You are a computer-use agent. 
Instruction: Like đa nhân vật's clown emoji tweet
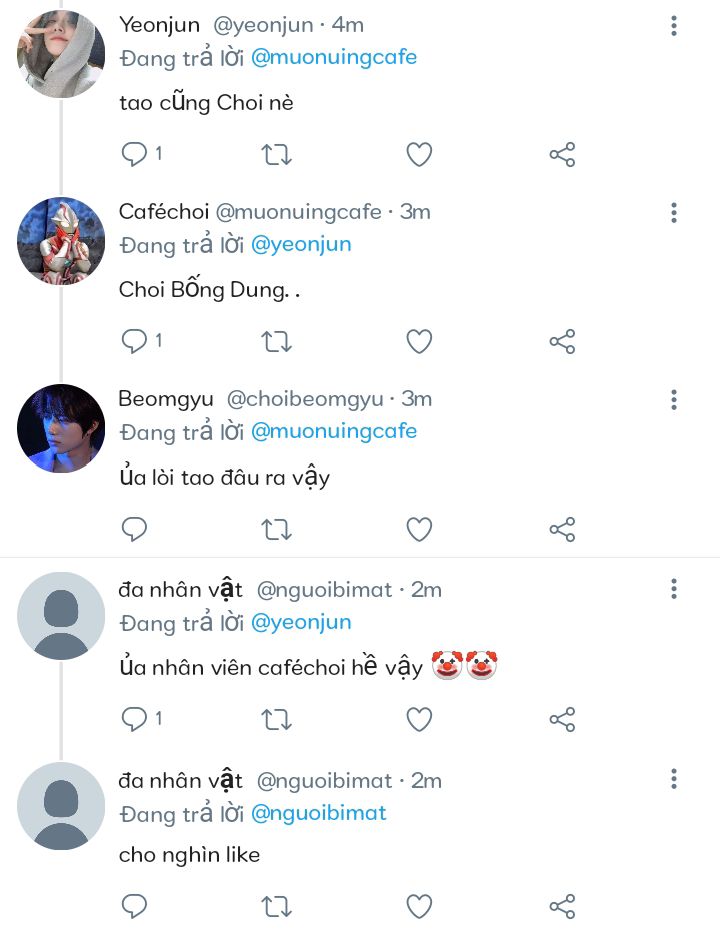coord(419,719)
